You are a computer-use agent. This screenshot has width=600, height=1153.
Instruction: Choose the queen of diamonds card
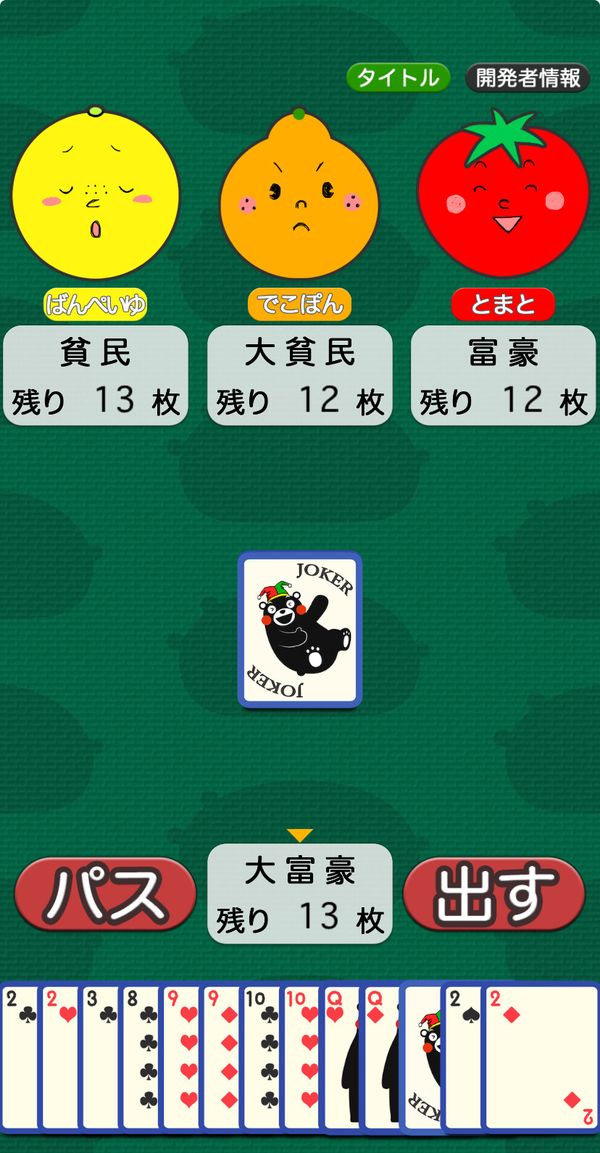[x=382, y=1059]
